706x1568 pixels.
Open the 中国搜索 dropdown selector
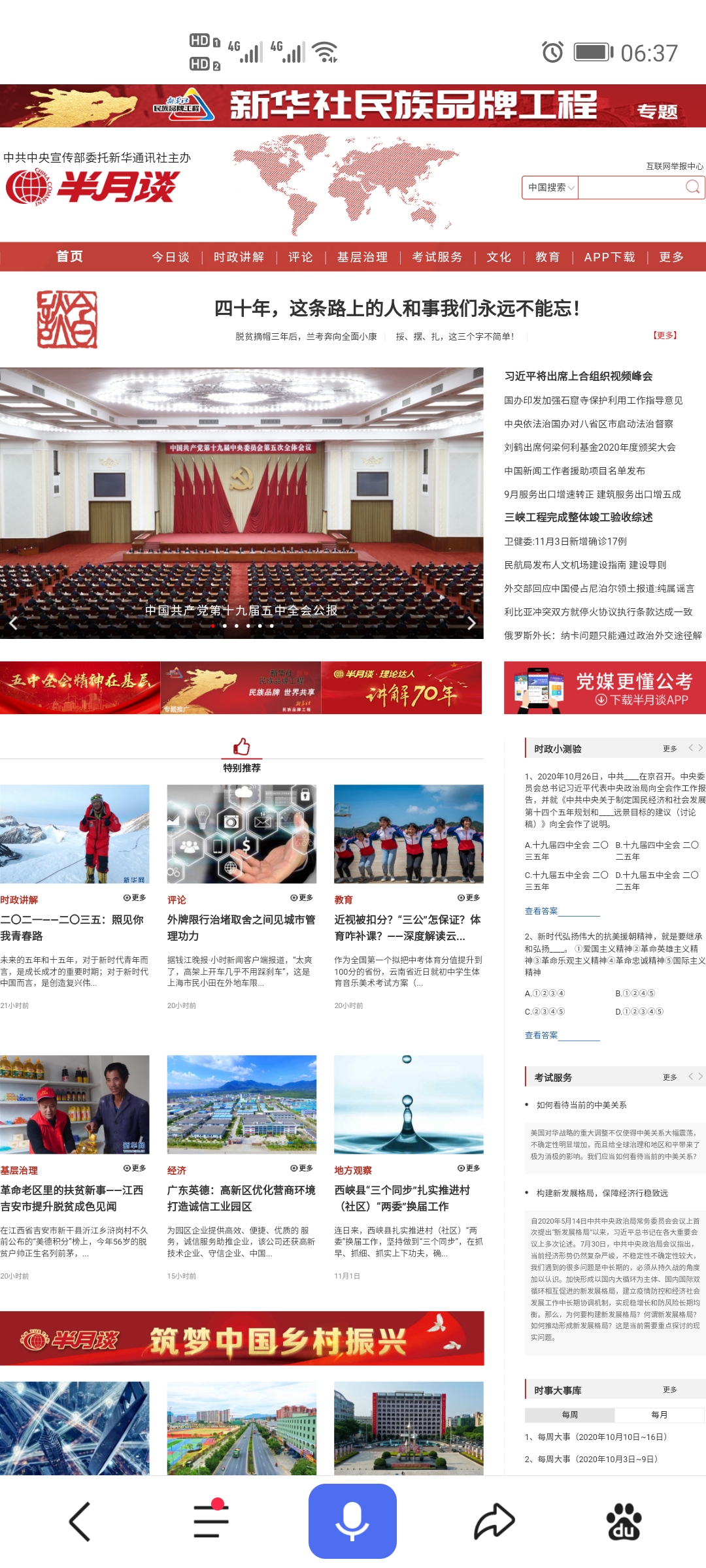pyautogui.click(x=550, y=188)
